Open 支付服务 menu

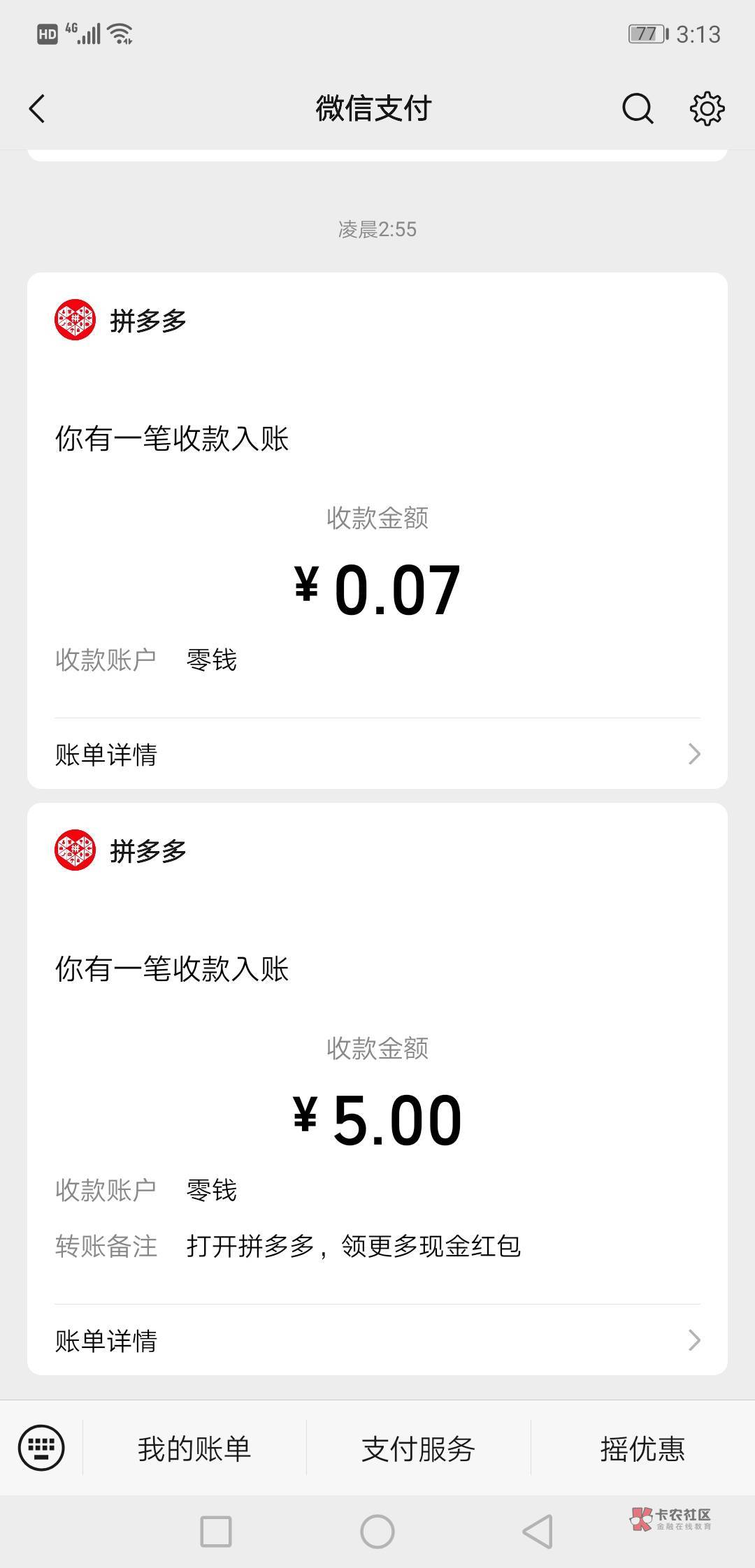[418, 1449]
